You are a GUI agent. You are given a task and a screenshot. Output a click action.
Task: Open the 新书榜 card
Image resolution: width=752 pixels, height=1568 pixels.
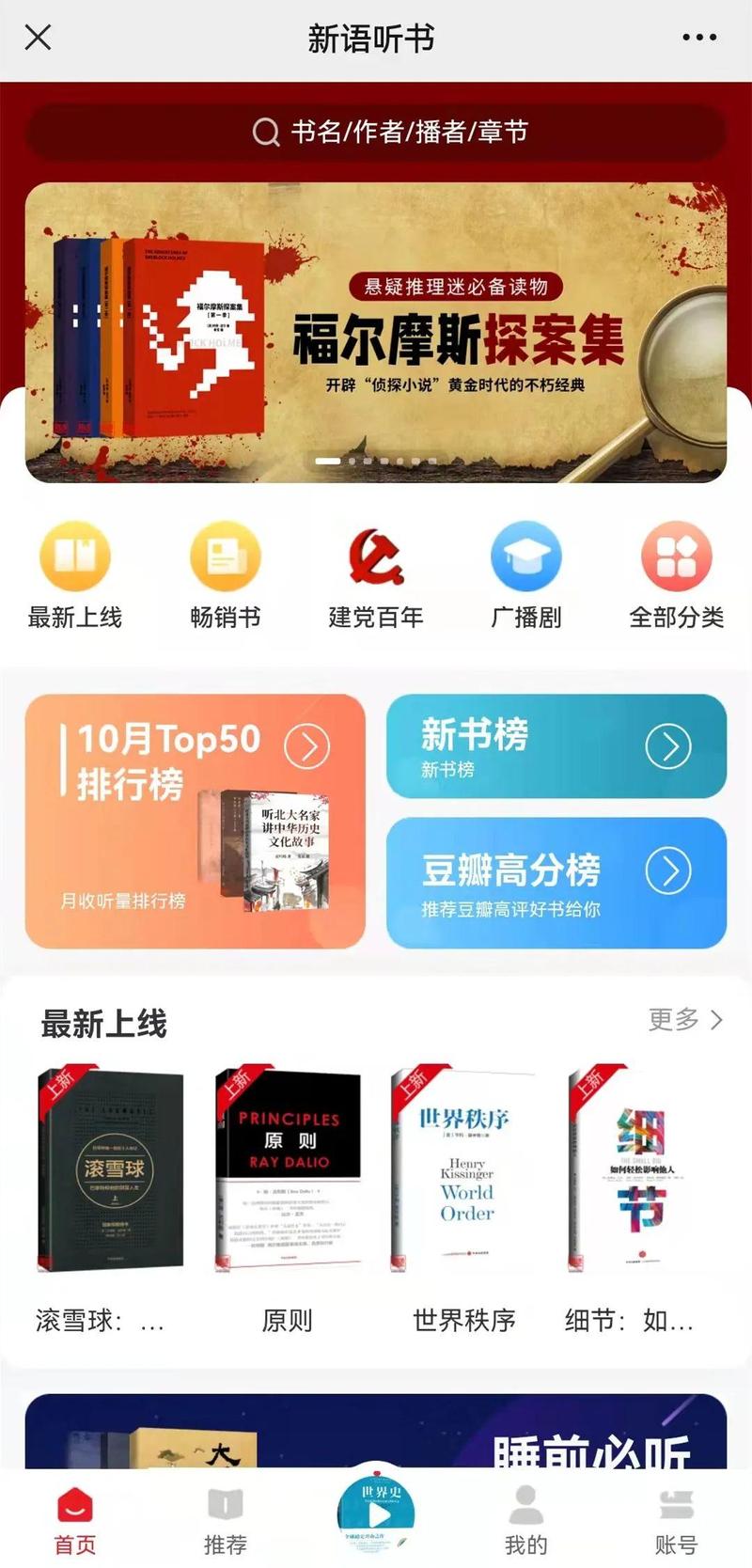pos(556,746)
